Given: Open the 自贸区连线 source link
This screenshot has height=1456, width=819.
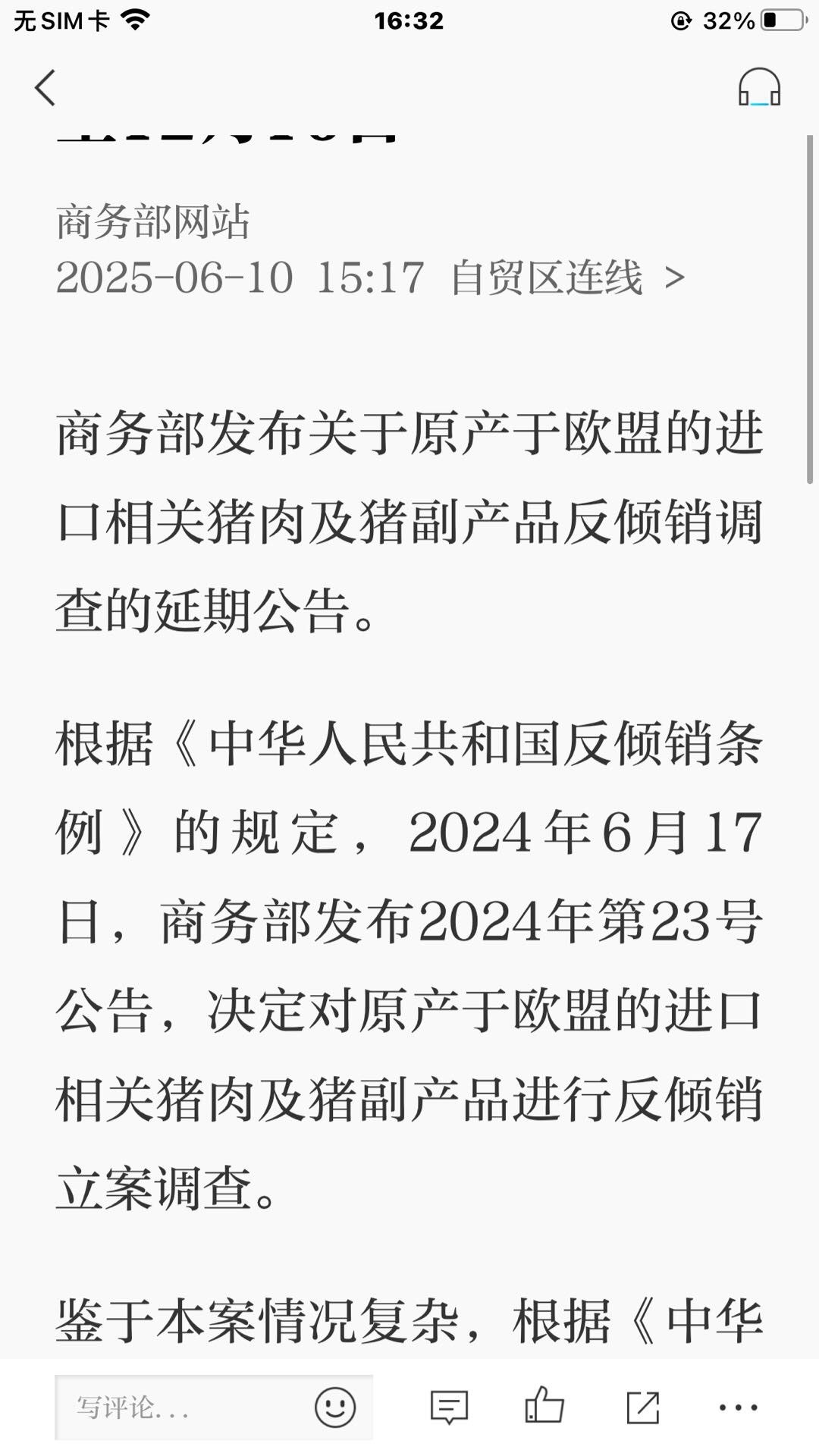Looking at the screenshot, I should pos(568,278).
